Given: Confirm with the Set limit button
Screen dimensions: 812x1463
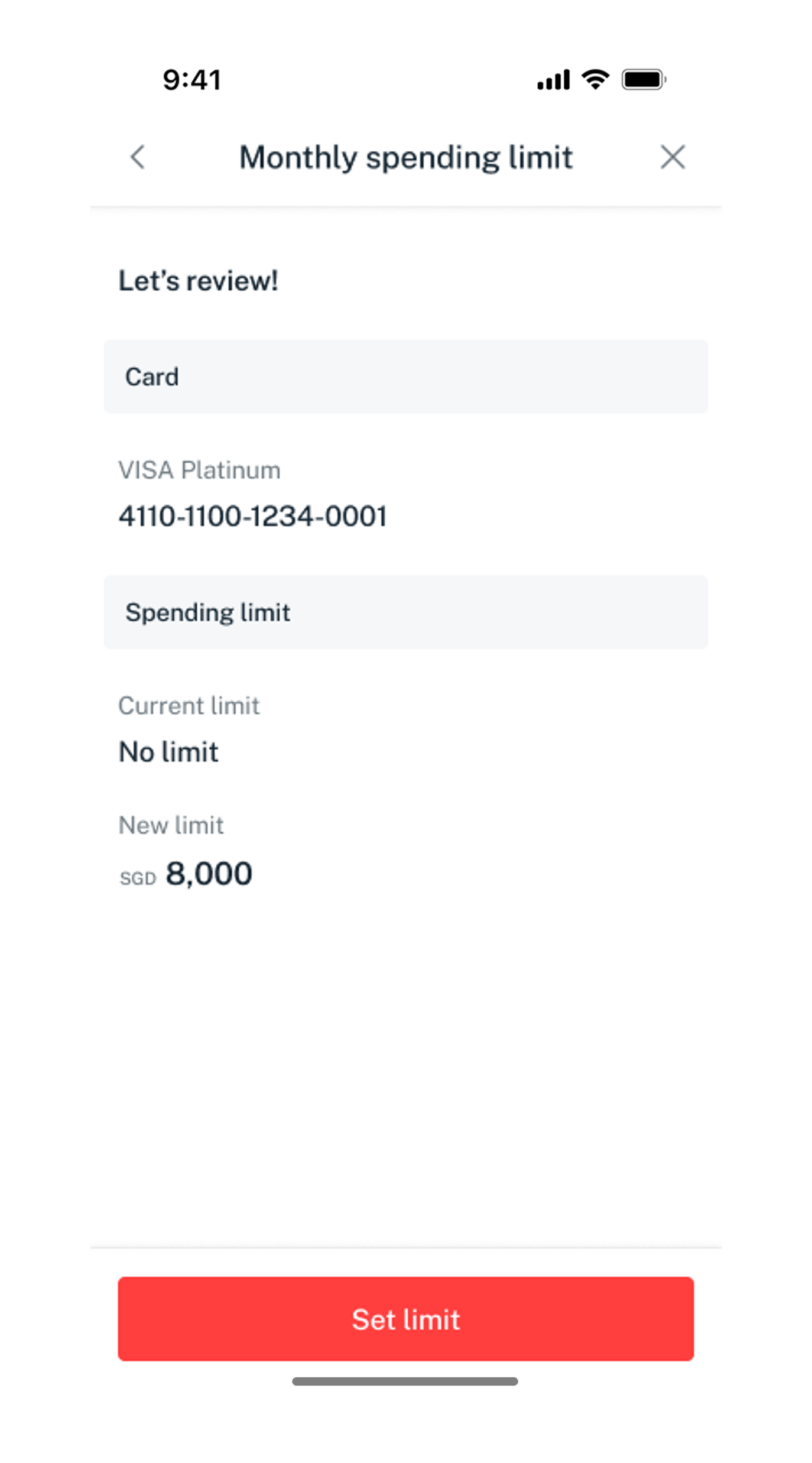Looking at the screenshot, I should point(405,1319).
